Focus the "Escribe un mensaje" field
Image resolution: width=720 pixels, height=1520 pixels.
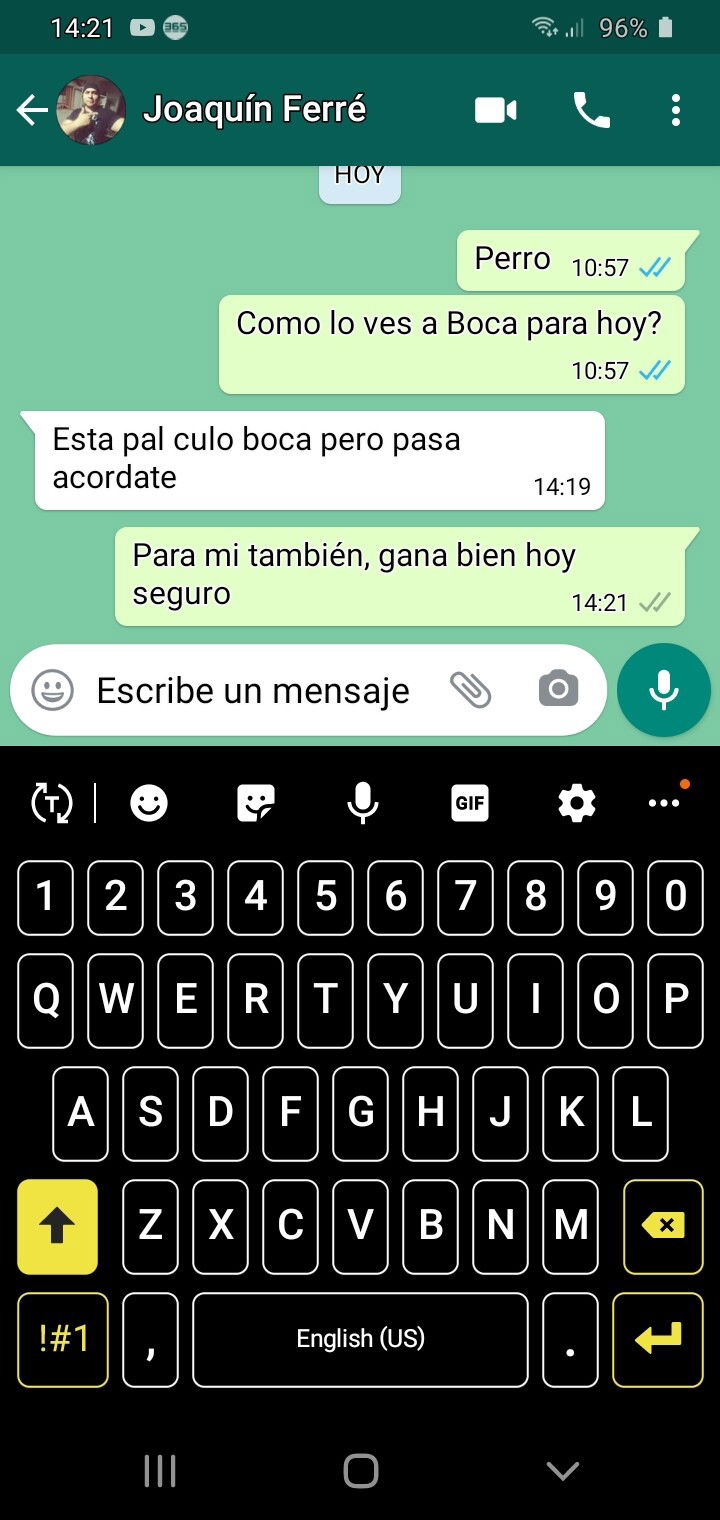pyautogui.click(x=253, y=690)
